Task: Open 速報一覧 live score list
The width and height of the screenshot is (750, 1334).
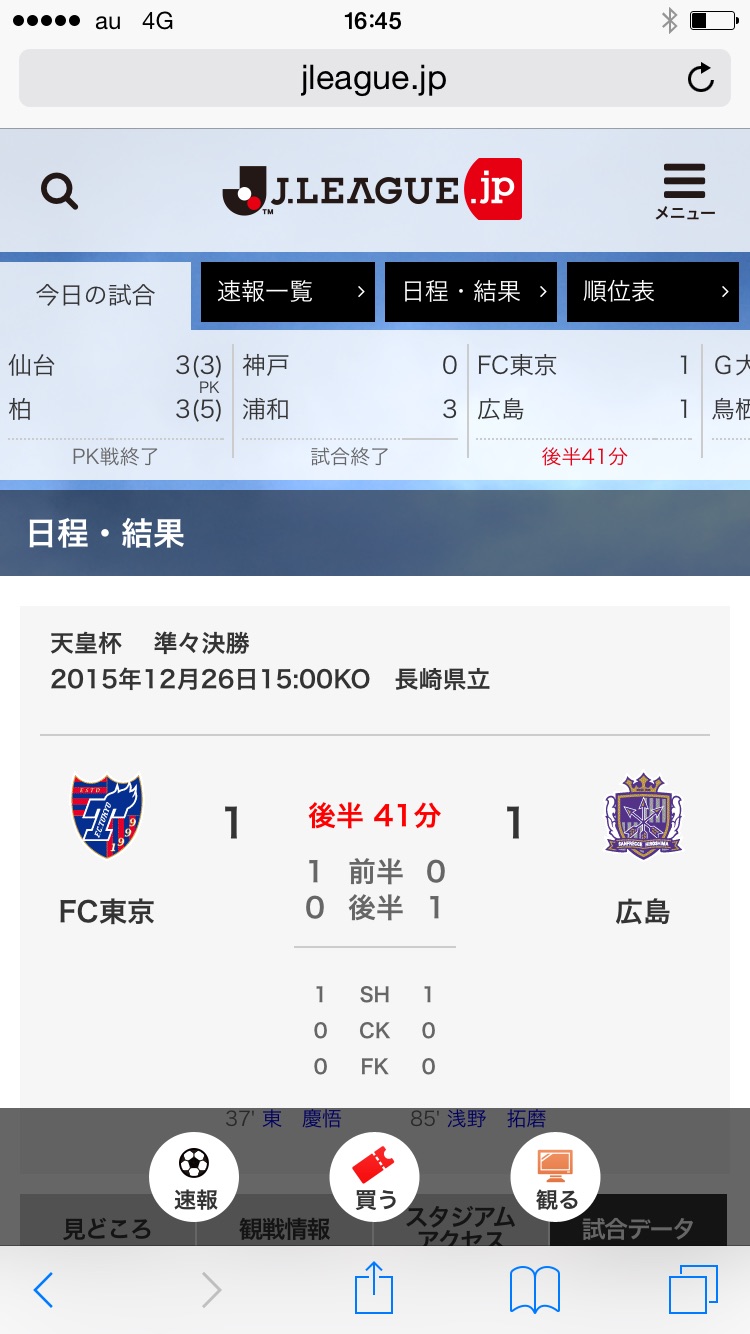Action: 288,292
